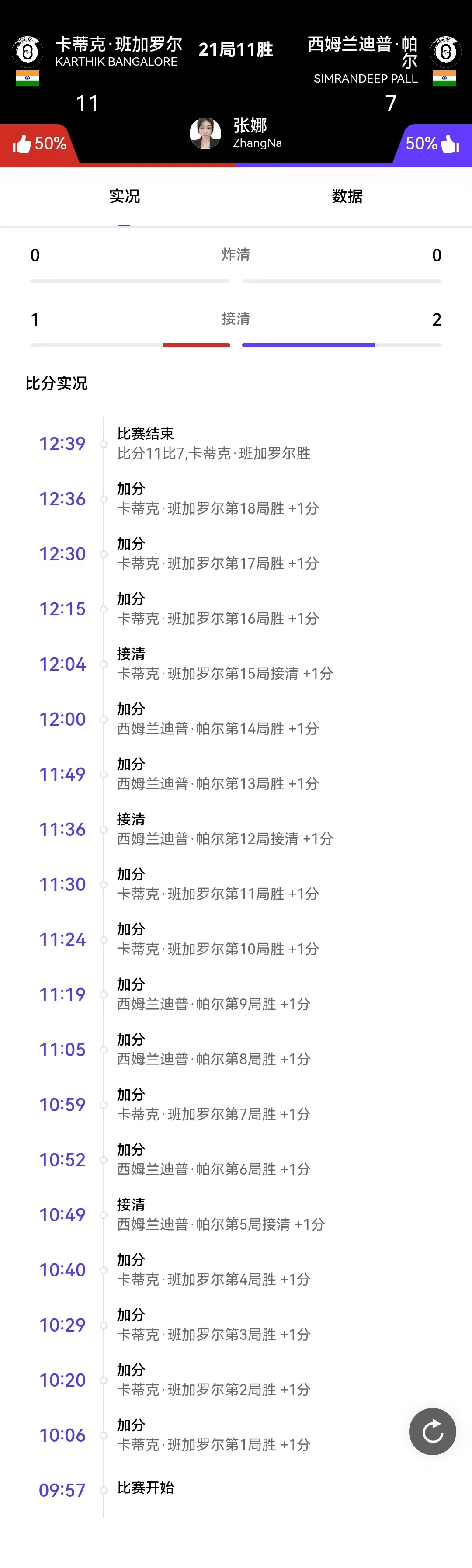Open referee 张娜's avatar
Image resolution: width=472 pixels, height=1568 pixels.
pos(205,133)
